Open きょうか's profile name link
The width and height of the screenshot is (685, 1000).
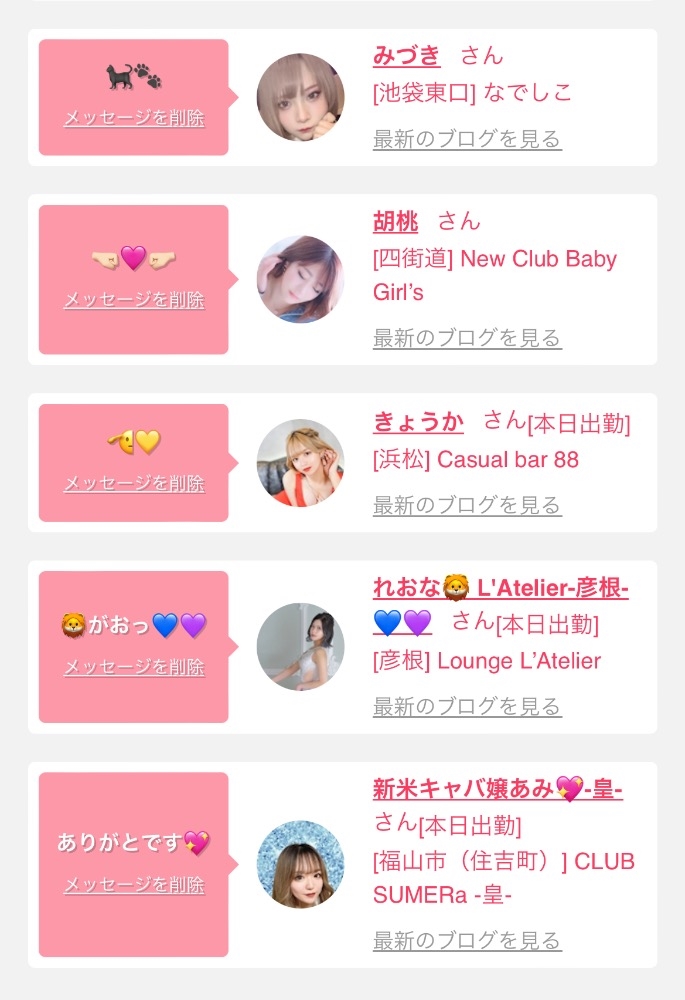[418, 422]
